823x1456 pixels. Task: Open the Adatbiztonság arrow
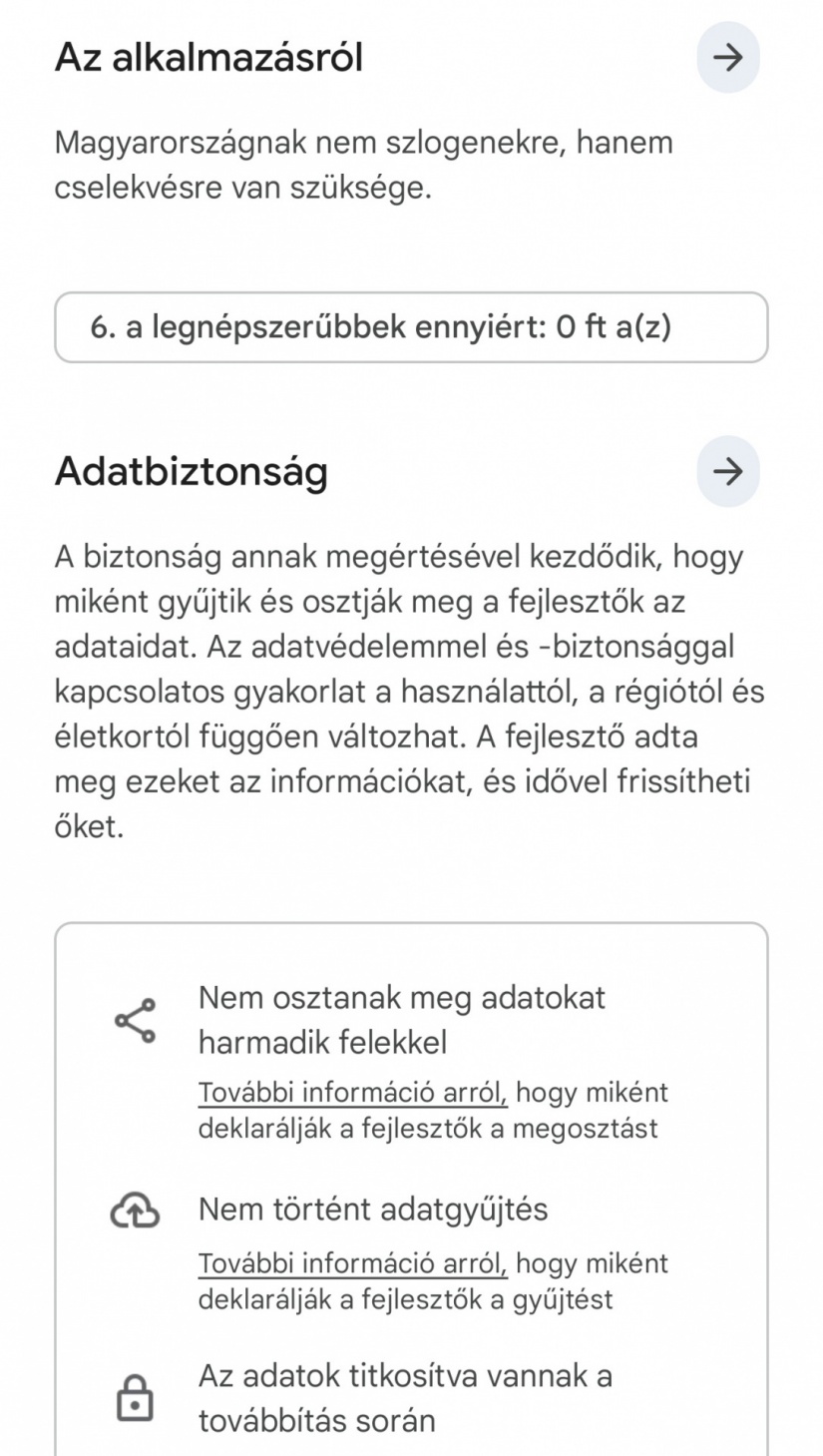point(727,471)
